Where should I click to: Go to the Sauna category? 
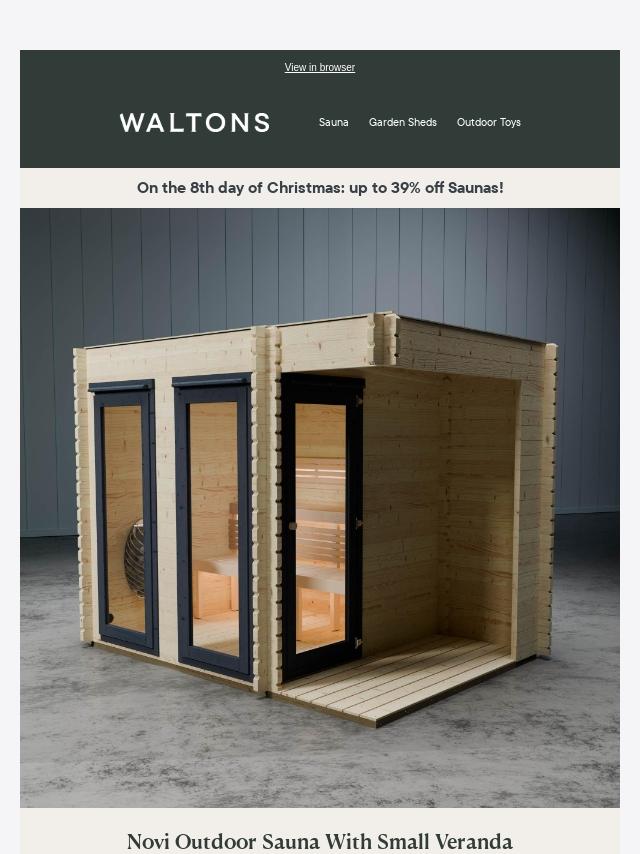(333, 122)
